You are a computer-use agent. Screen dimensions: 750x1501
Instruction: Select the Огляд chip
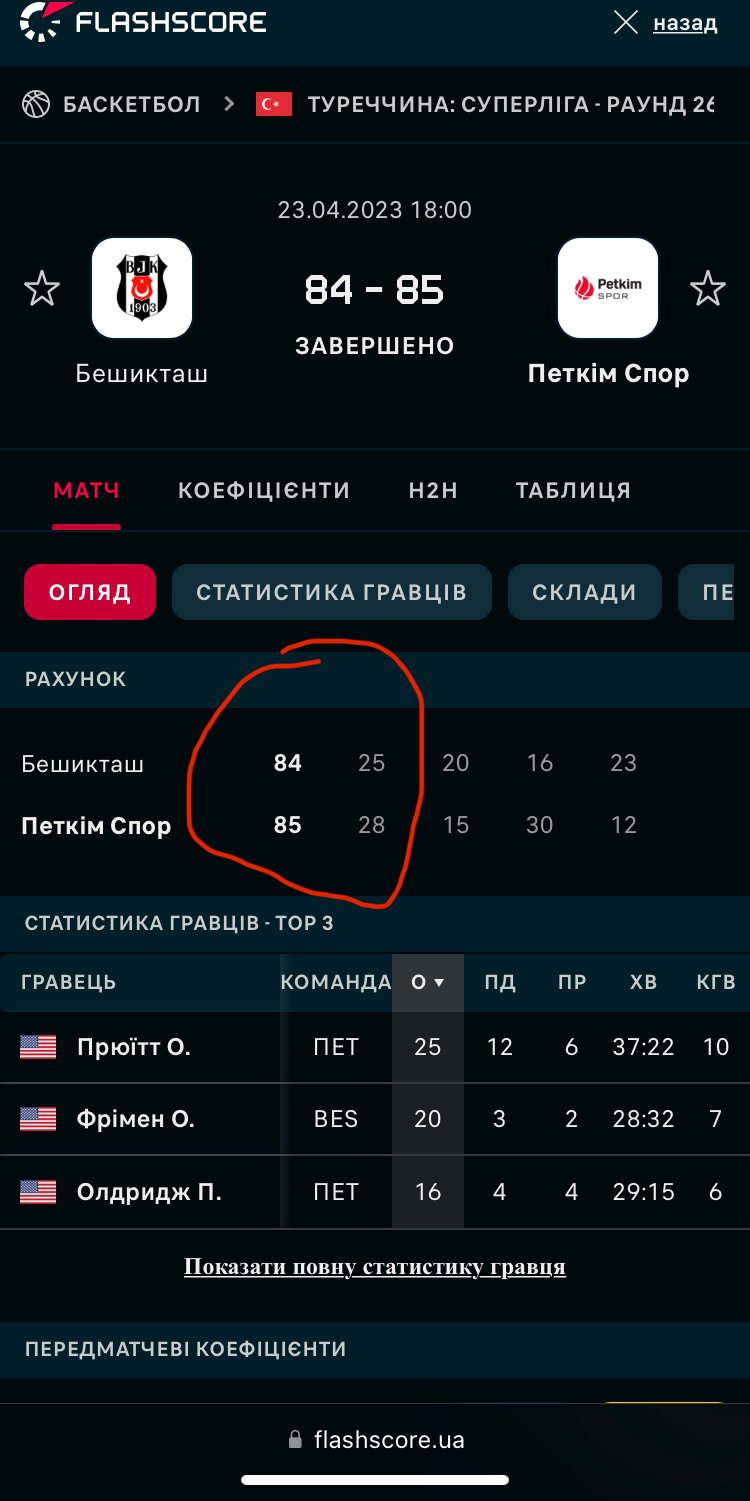coord(90,592)
